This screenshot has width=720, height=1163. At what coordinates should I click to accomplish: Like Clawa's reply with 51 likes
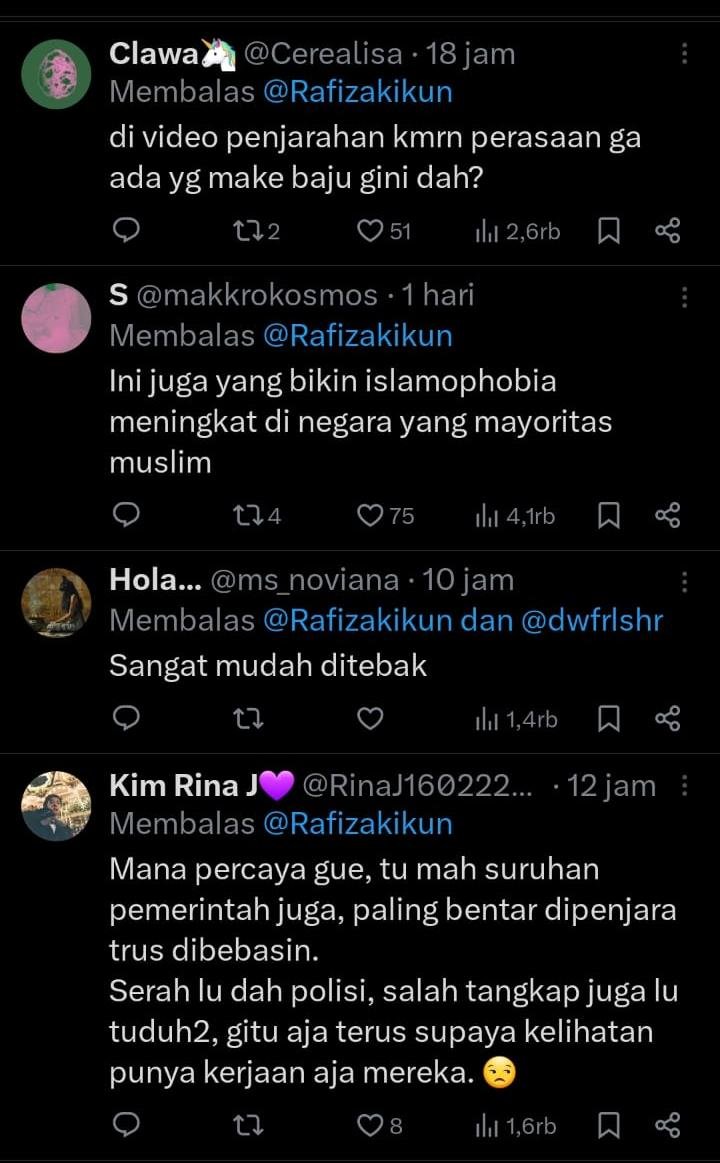click(370, 231)
